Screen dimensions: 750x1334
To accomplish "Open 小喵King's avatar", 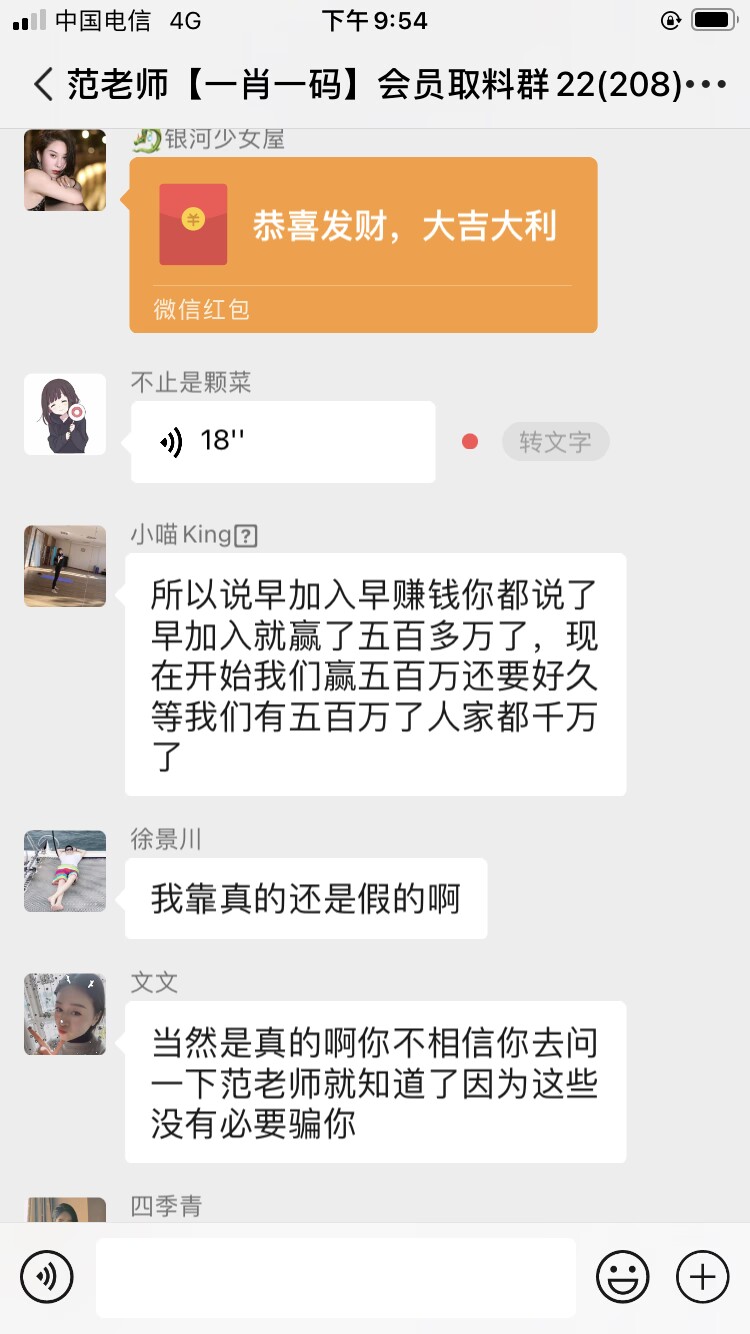I will tap(65, 566).
